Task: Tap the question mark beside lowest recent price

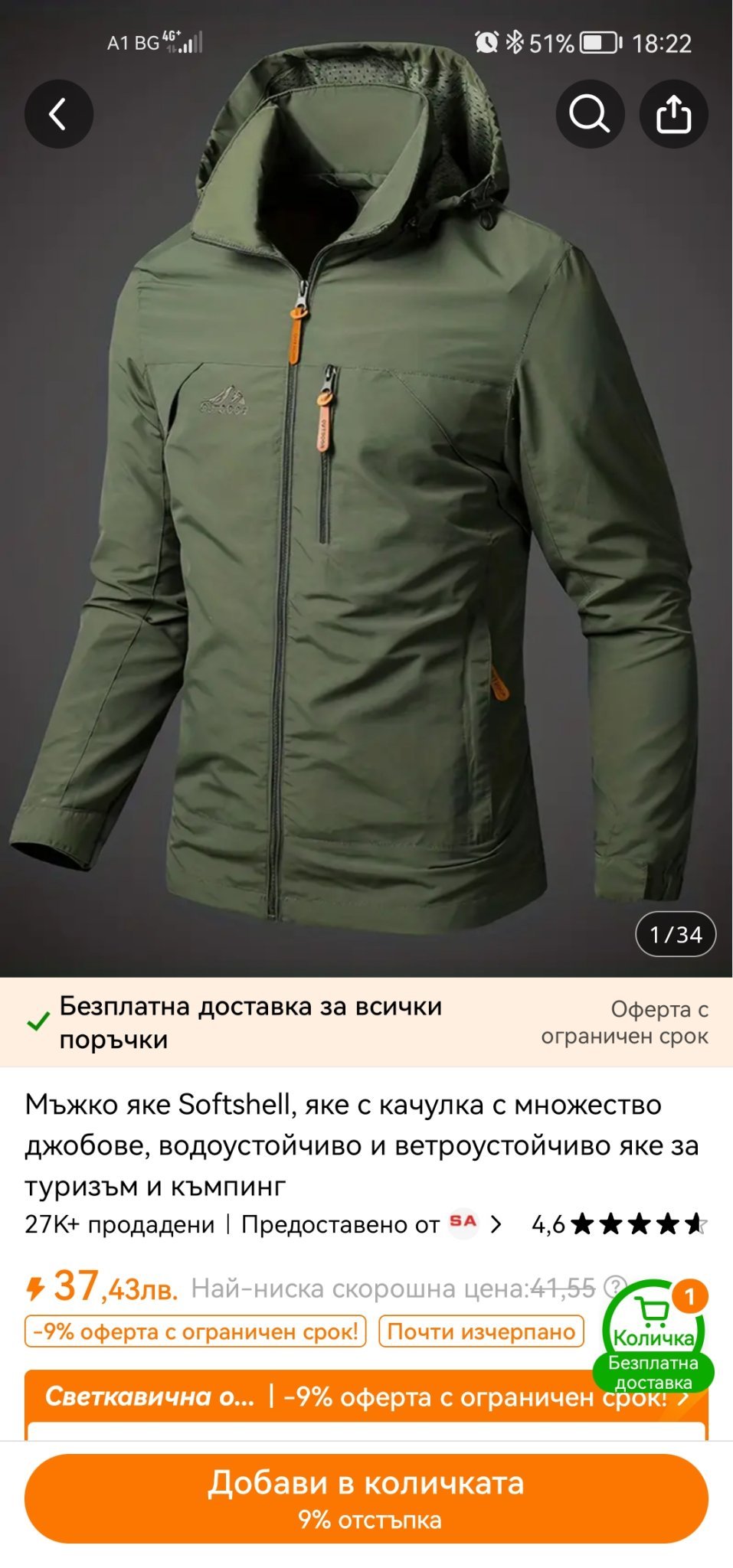Action: click(x=614, y=1287)
